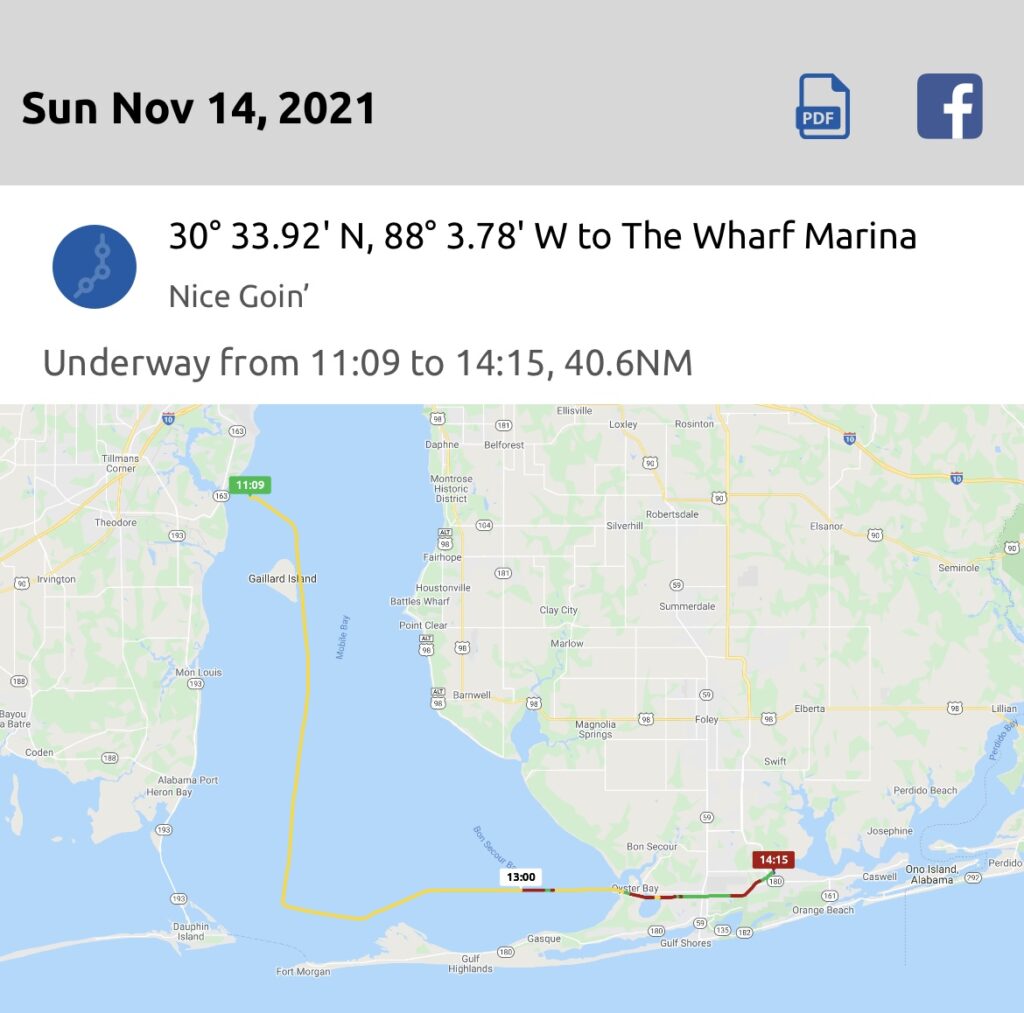Export the trip log as PDF

(x=824, y=106)
